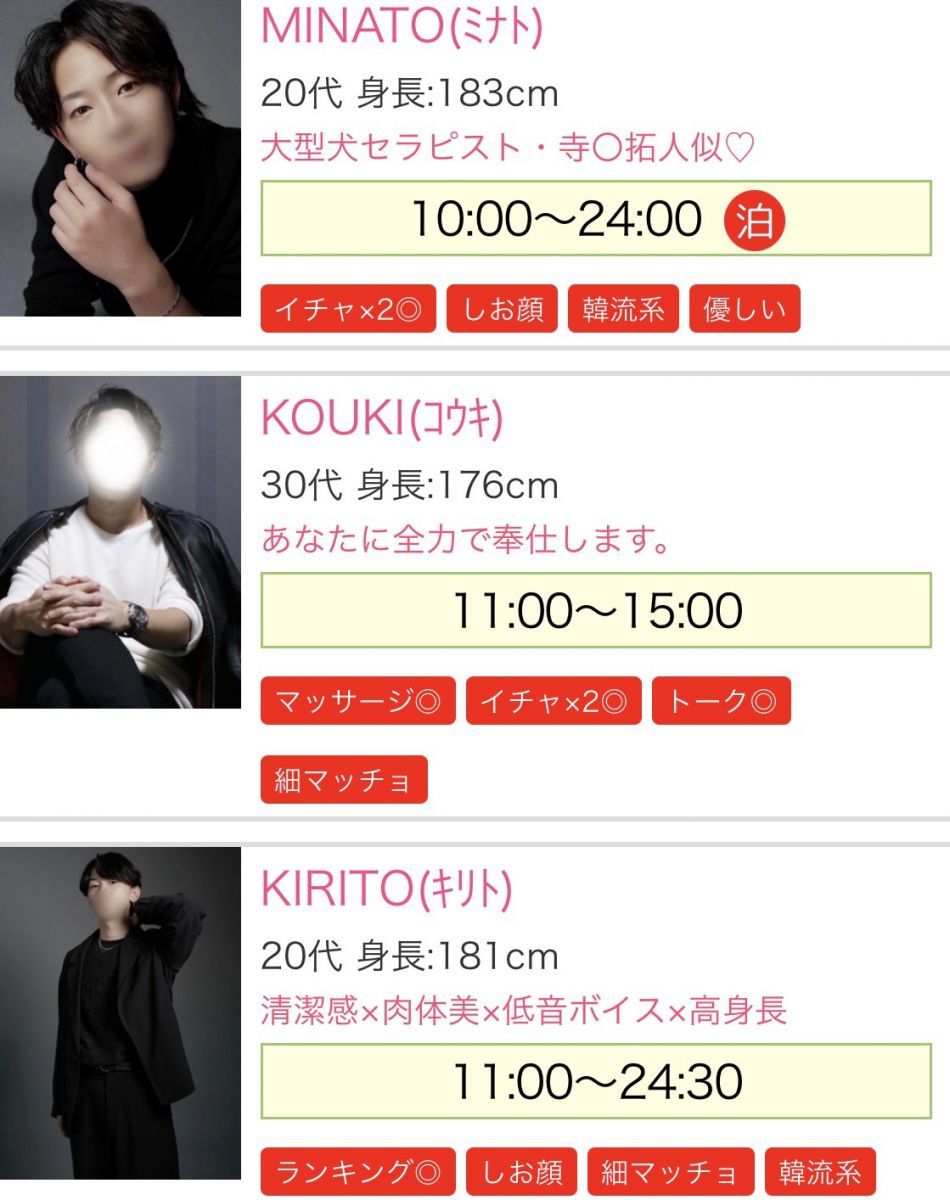Tap KOUKI's 細マッチョ tag

(x=344, y=780)
